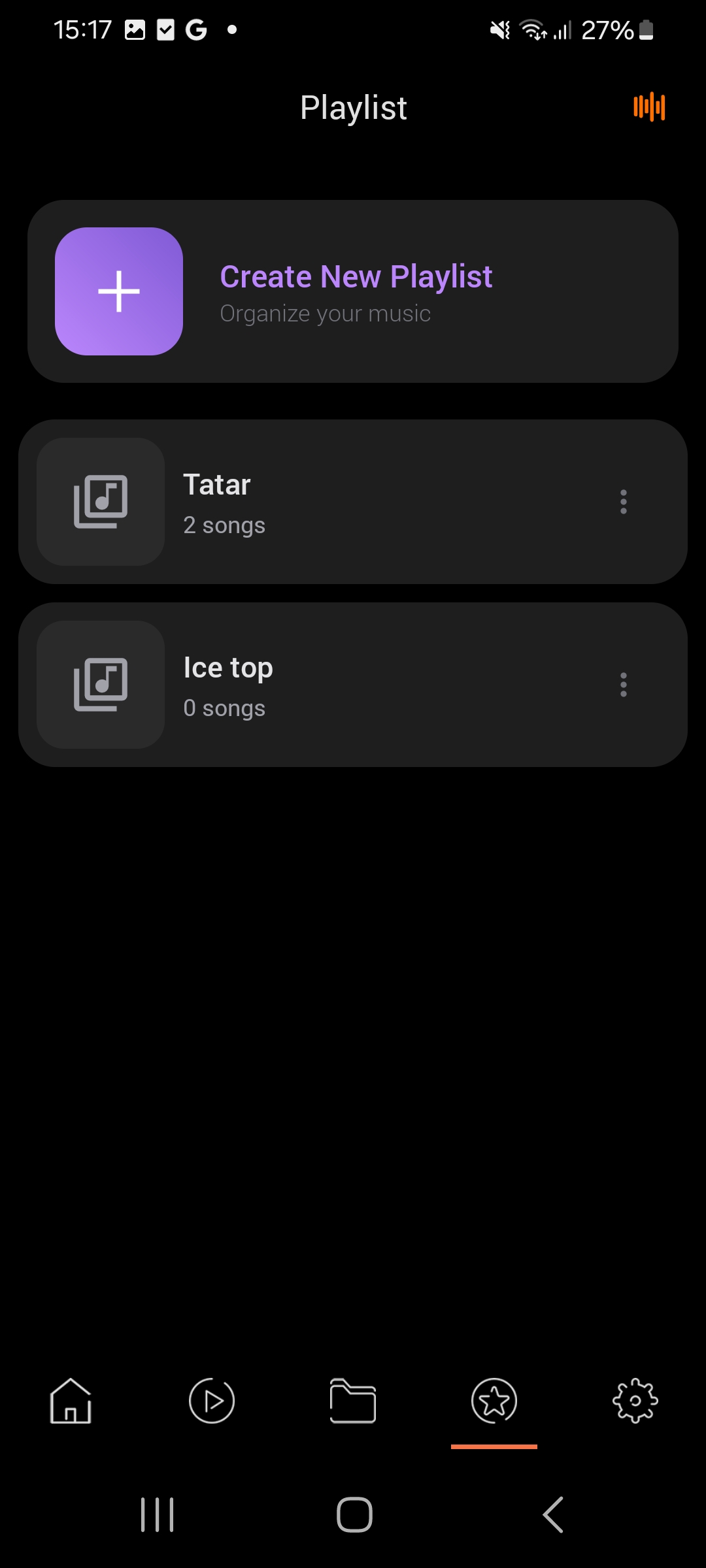Open the folder browser icon
Screen dimensions: 706x1568
click(x=353, y=1401)
